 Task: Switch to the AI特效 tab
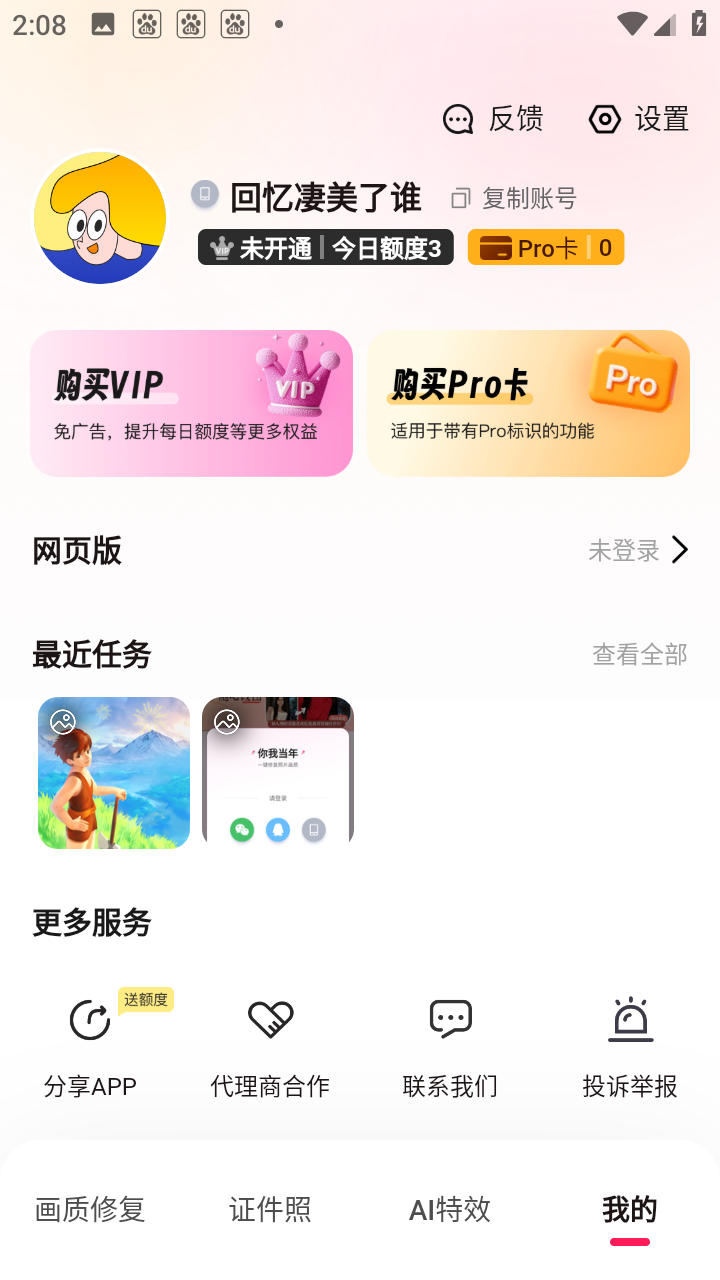click(x=449, y=1210)
